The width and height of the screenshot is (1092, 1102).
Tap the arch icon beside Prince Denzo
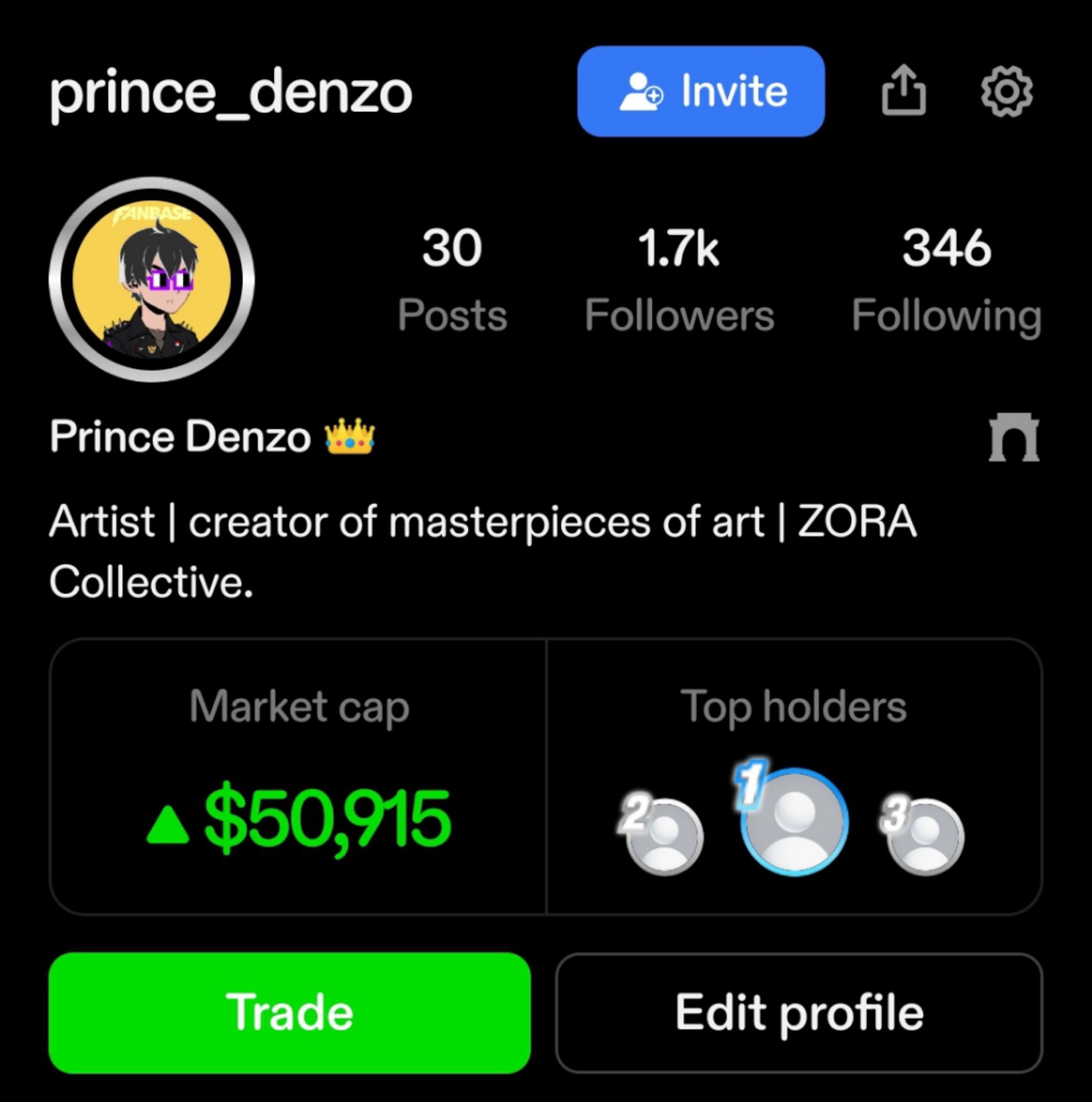1014,437
